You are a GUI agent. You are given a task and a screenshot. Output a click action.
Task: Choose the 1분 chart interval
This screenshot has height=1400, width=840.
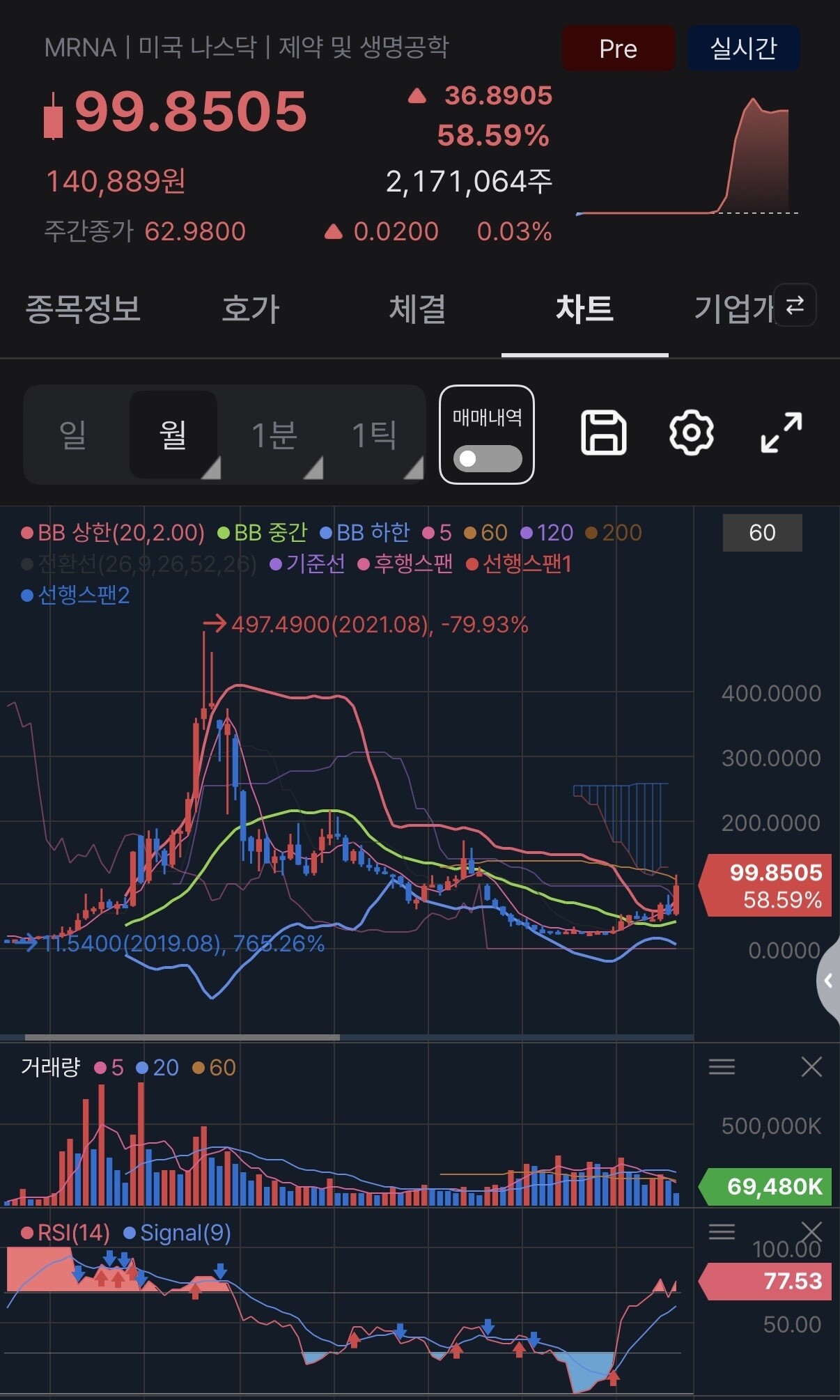point(274,435)
